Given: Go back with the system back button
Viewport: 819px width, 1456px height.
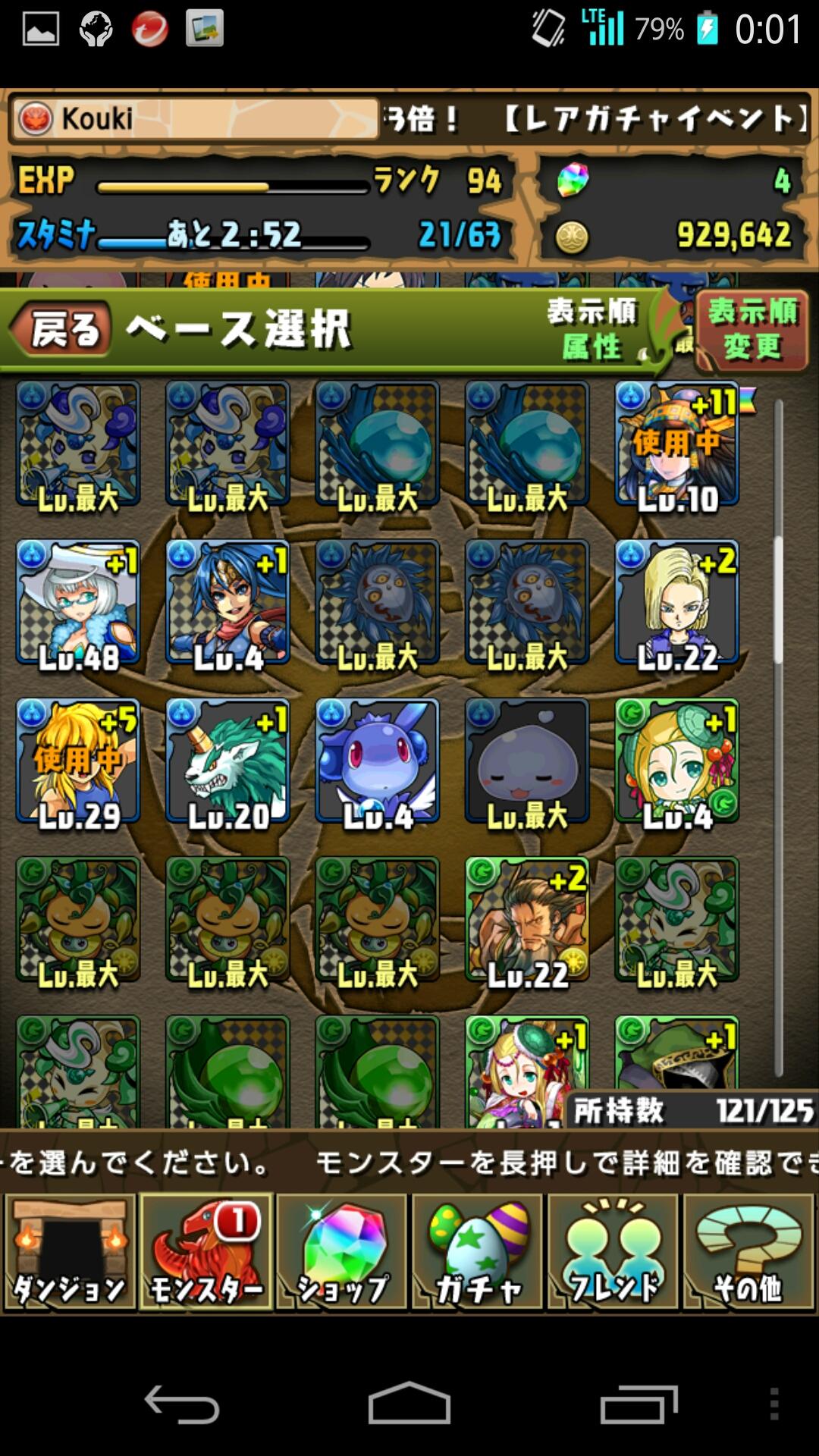Looking at the screenshot, I should coord(182,1404).
